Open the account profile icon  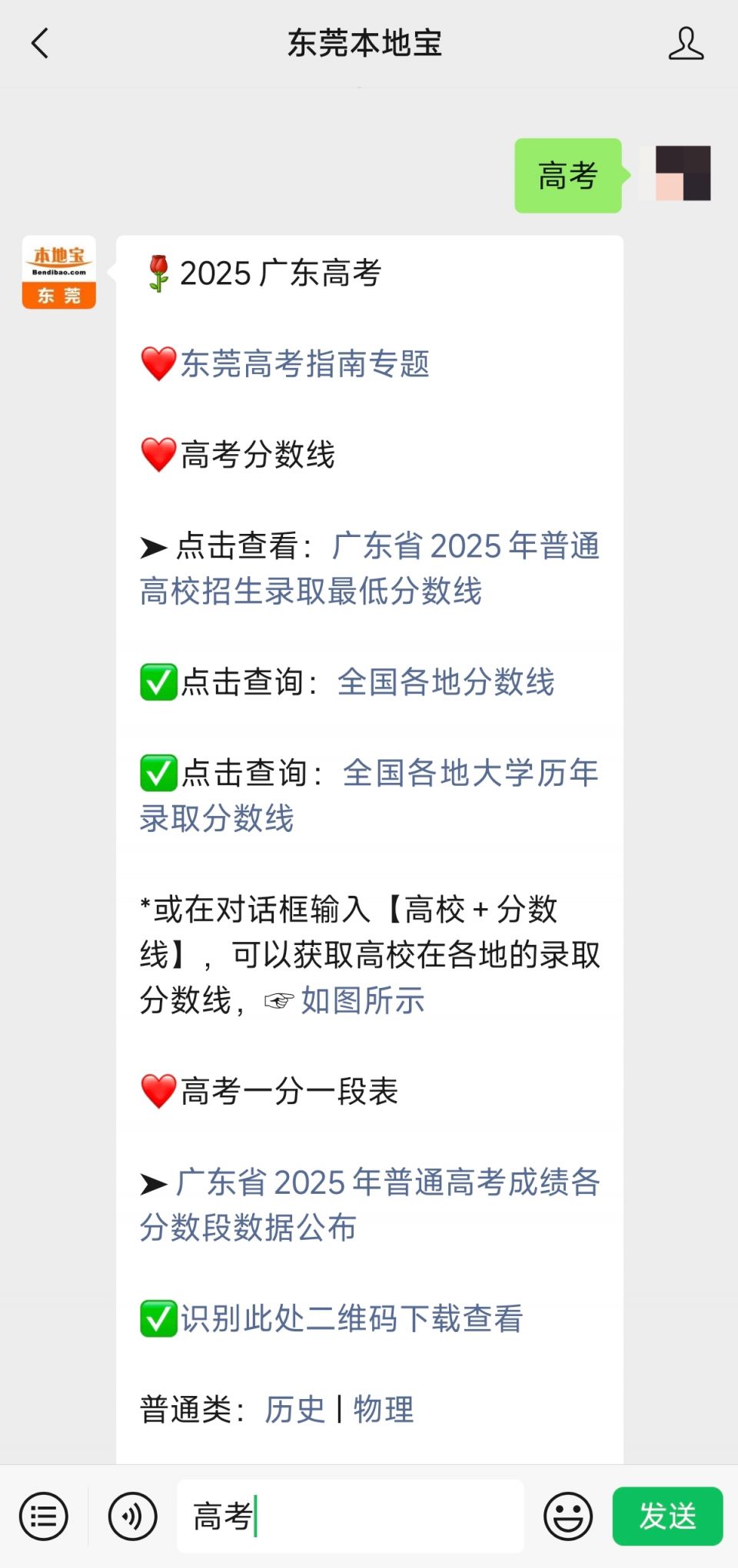pos(685,43)
